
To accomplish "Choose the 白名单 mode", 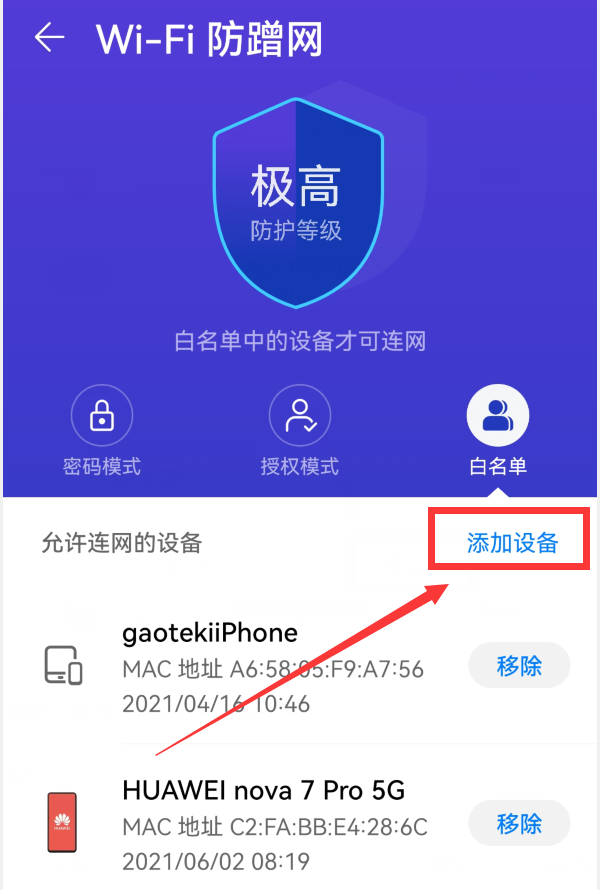I will 498,418.
